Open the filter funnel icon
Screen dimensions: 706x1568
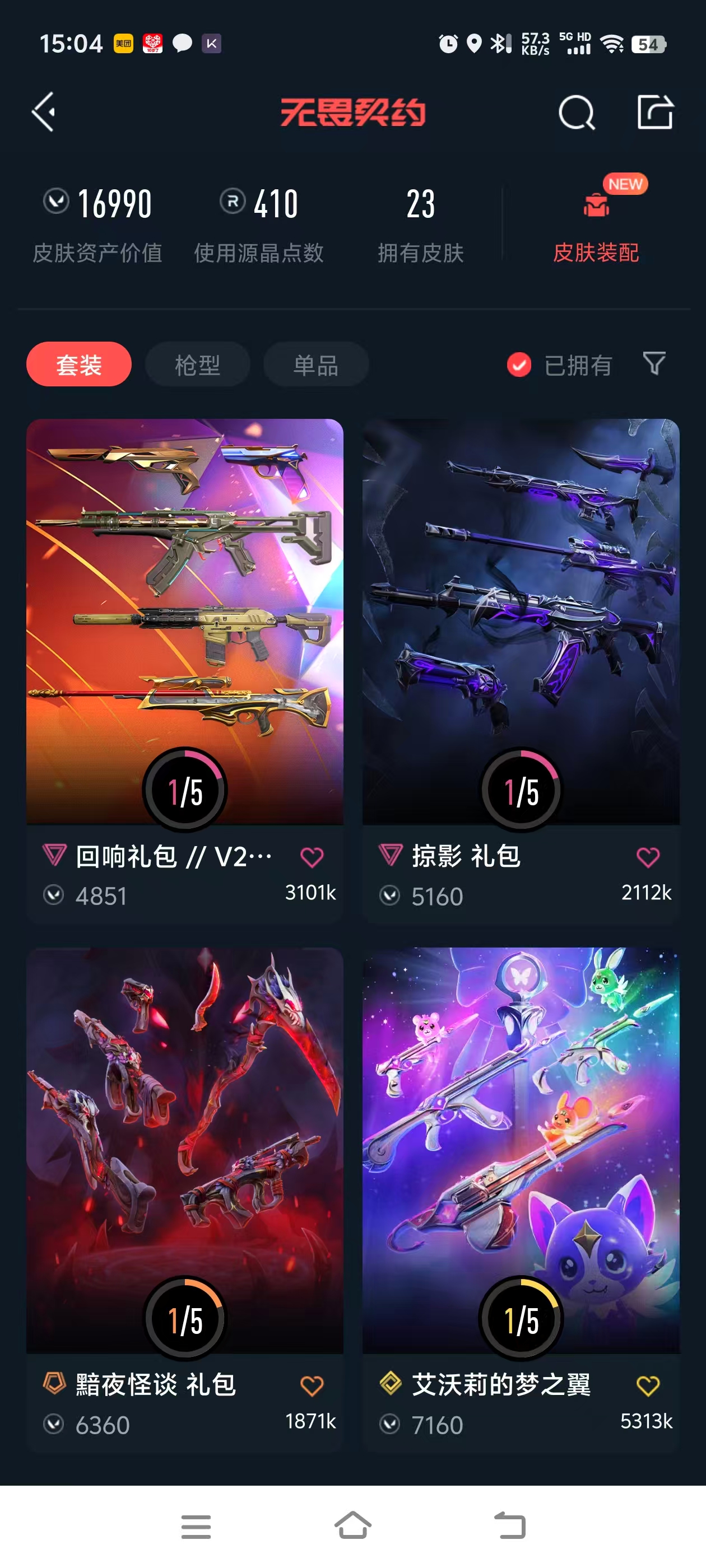click(654, 364)
